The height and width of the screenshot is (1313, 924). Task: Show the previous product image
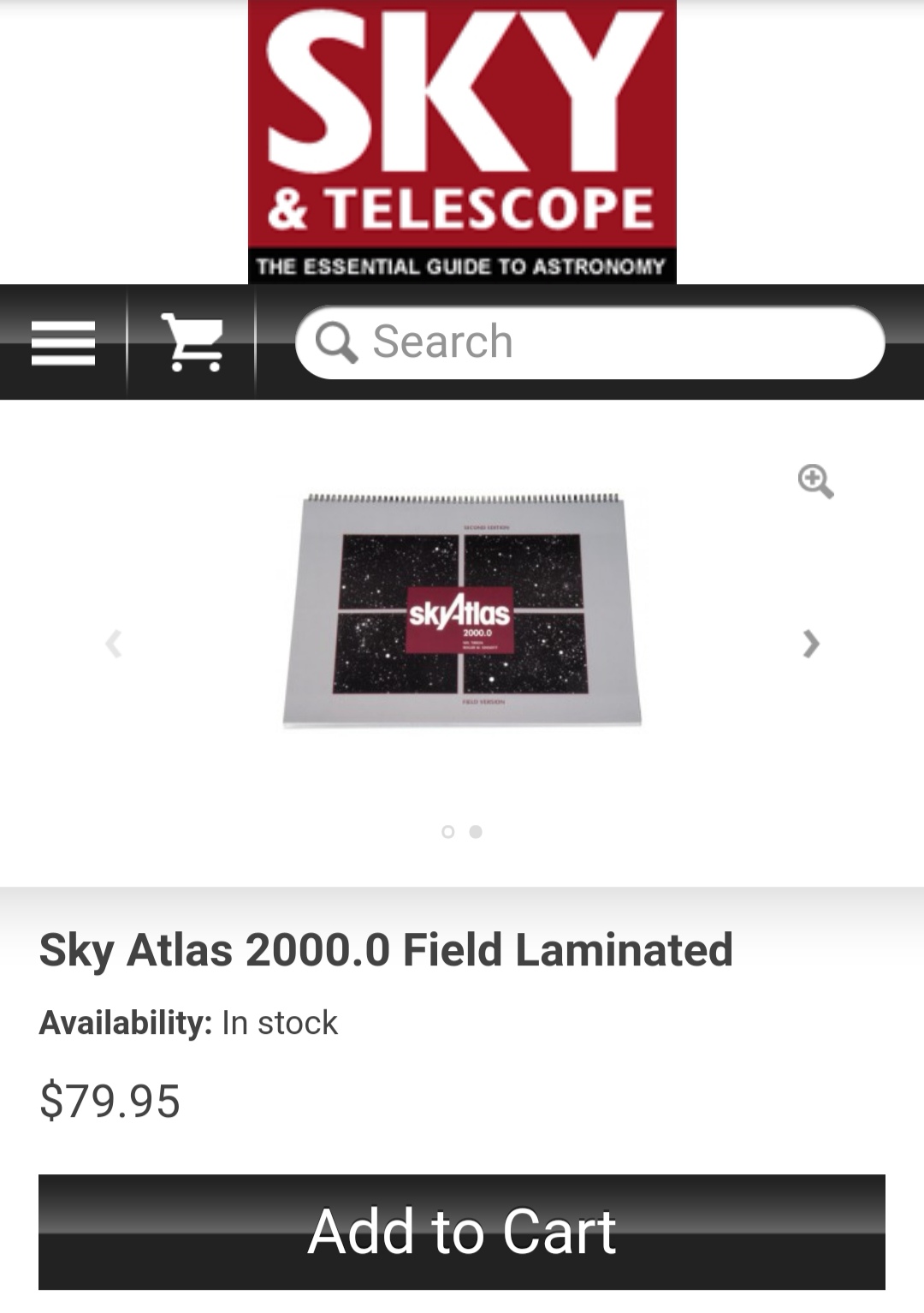tap(114, 643)
